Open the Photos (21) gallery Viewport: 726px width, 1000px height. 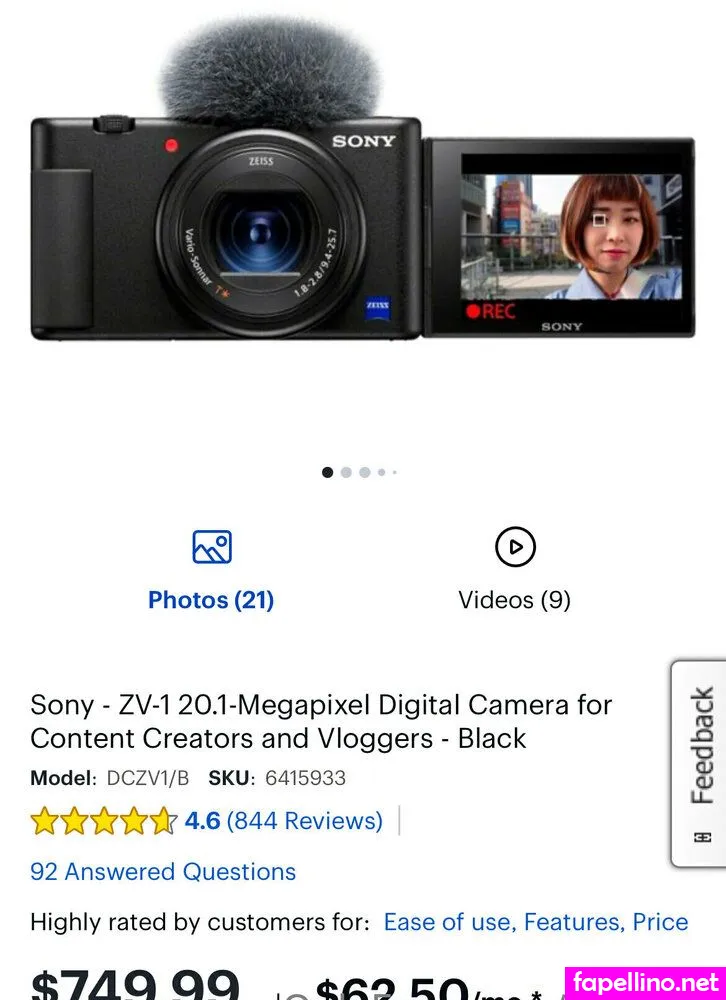211,572
